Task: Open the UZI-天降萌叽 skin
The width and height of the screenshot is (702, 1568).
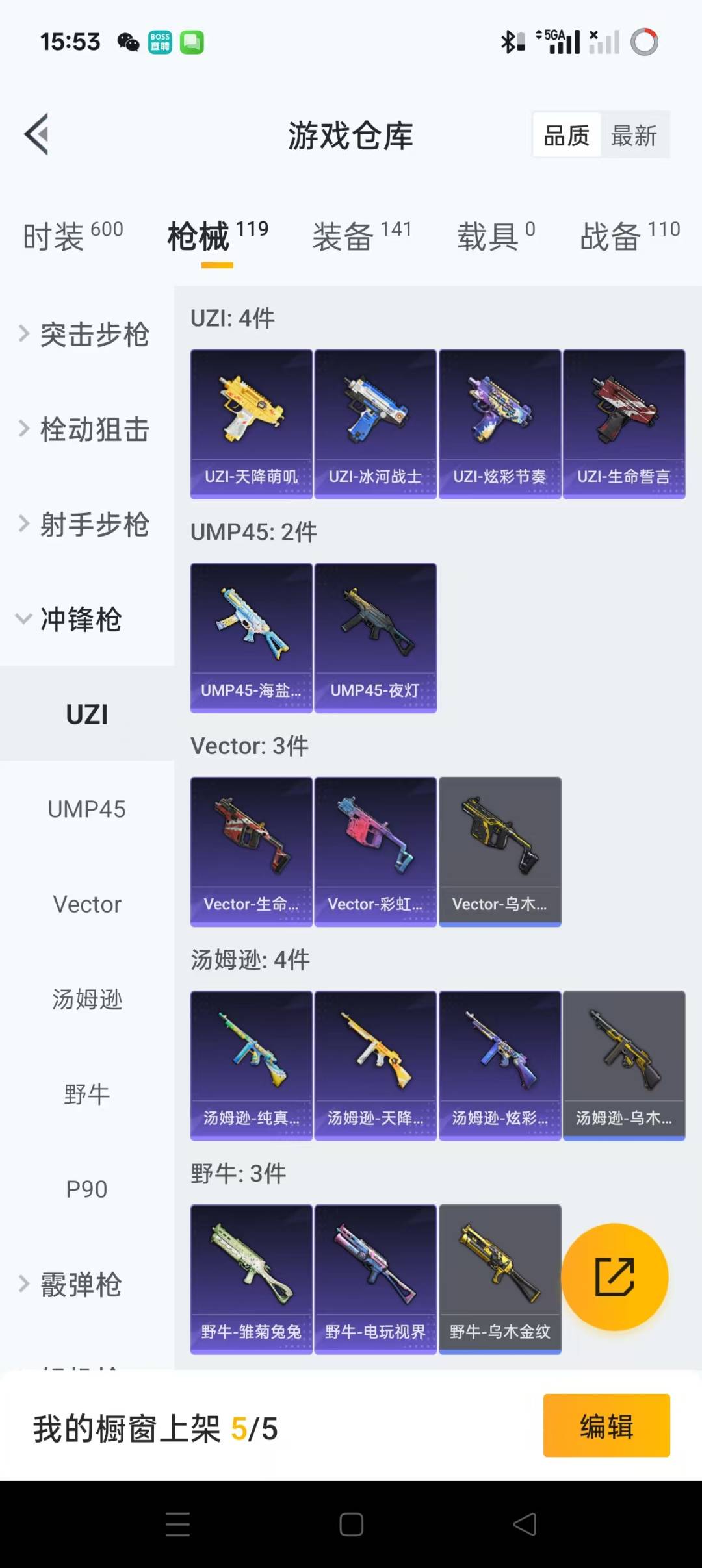Action: tap(251, 424)
